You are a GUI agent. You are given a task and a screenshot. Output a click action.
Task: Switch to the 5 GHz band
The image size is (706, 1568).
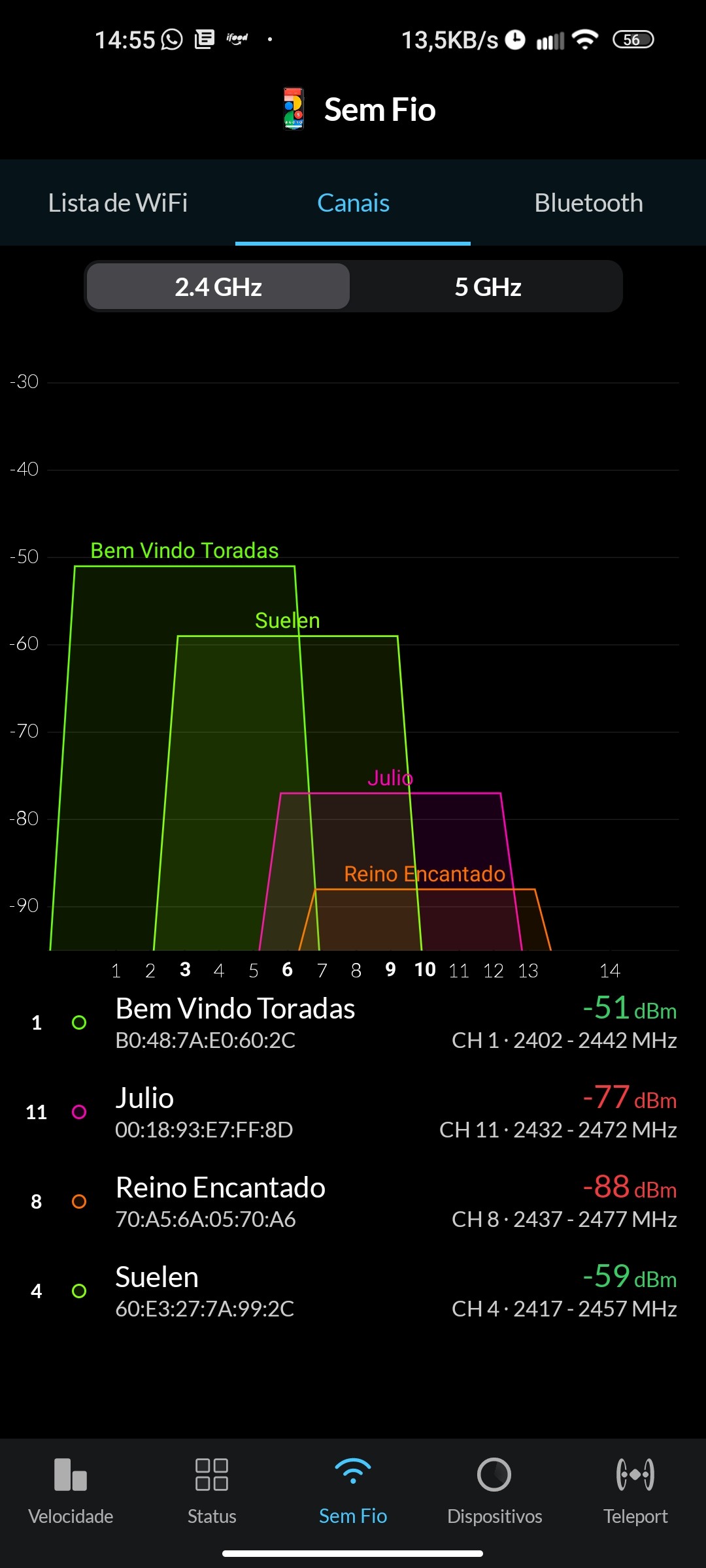[x=488, y=287]
